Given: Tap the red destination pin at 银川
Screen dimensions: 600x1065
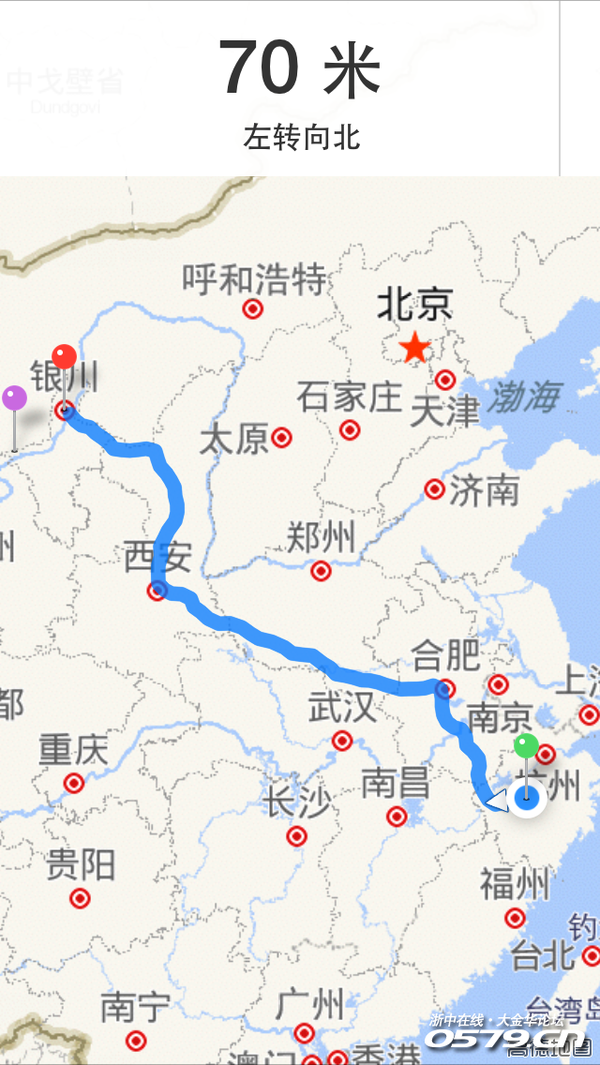Looking at the screenshot, I should [x=64, y=358].
